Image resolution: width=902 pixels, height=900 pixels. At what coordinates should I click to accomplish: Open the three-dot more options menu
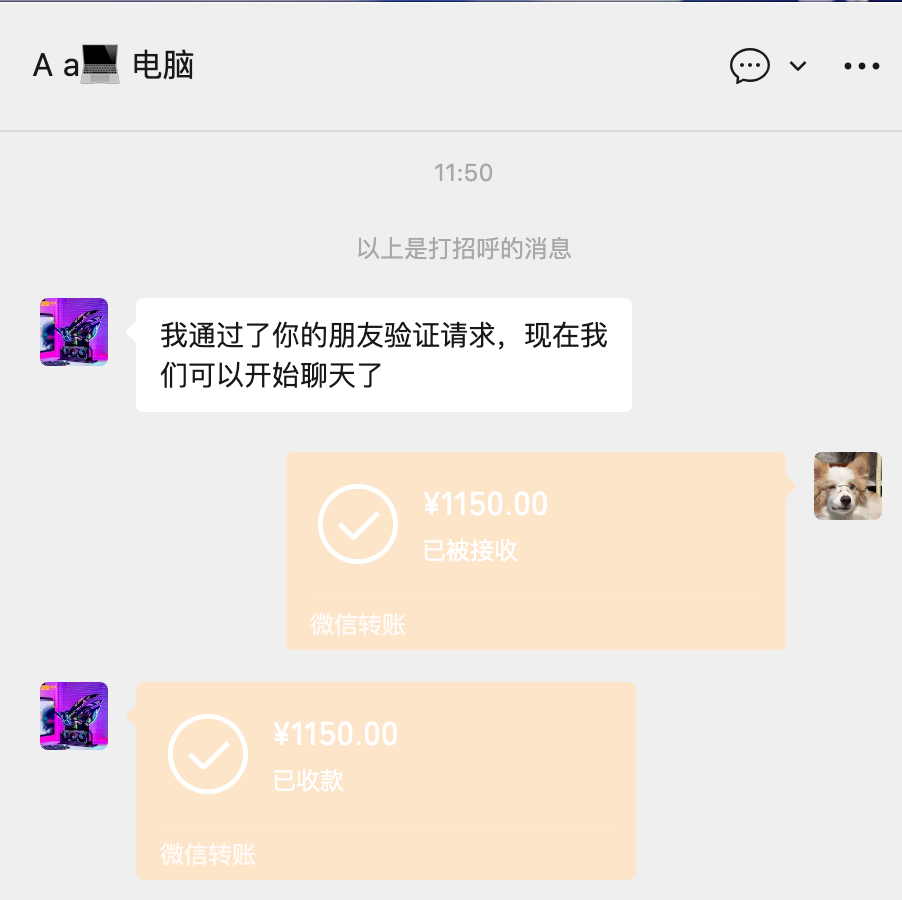coord(861,66)
